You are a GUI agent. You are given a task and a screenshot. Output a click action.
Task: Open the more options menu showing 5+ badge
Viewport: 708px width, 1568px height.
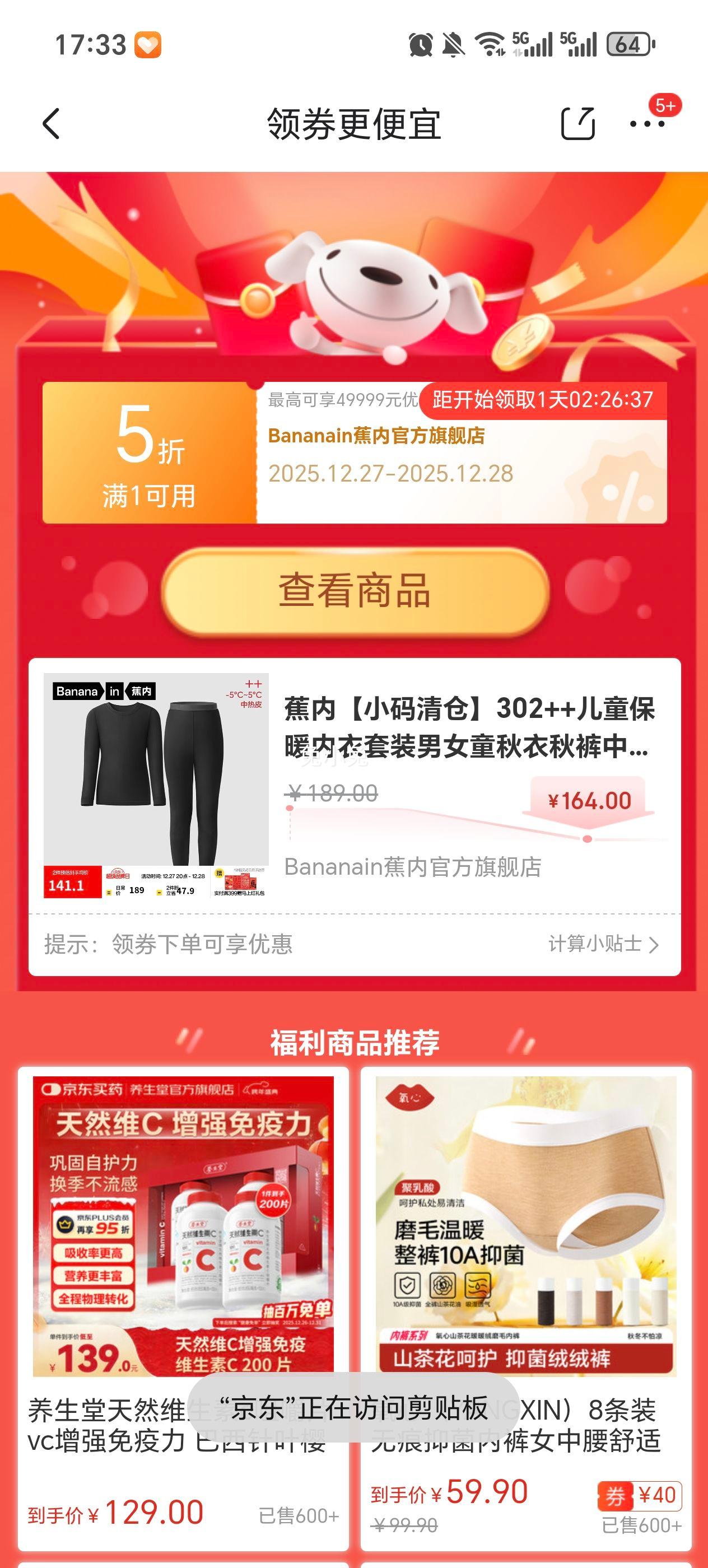click(647, 124)
